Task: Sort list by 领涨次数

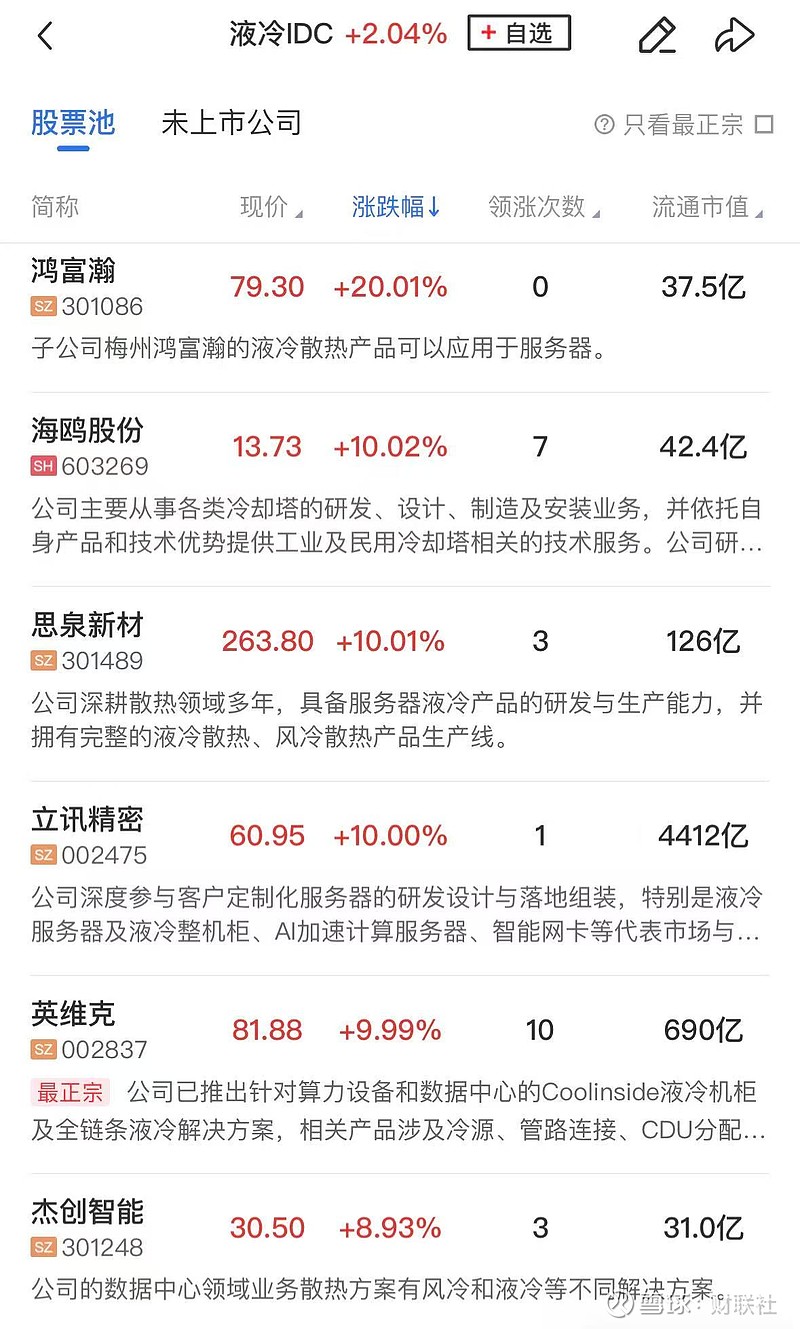Action: click(543, 207)
